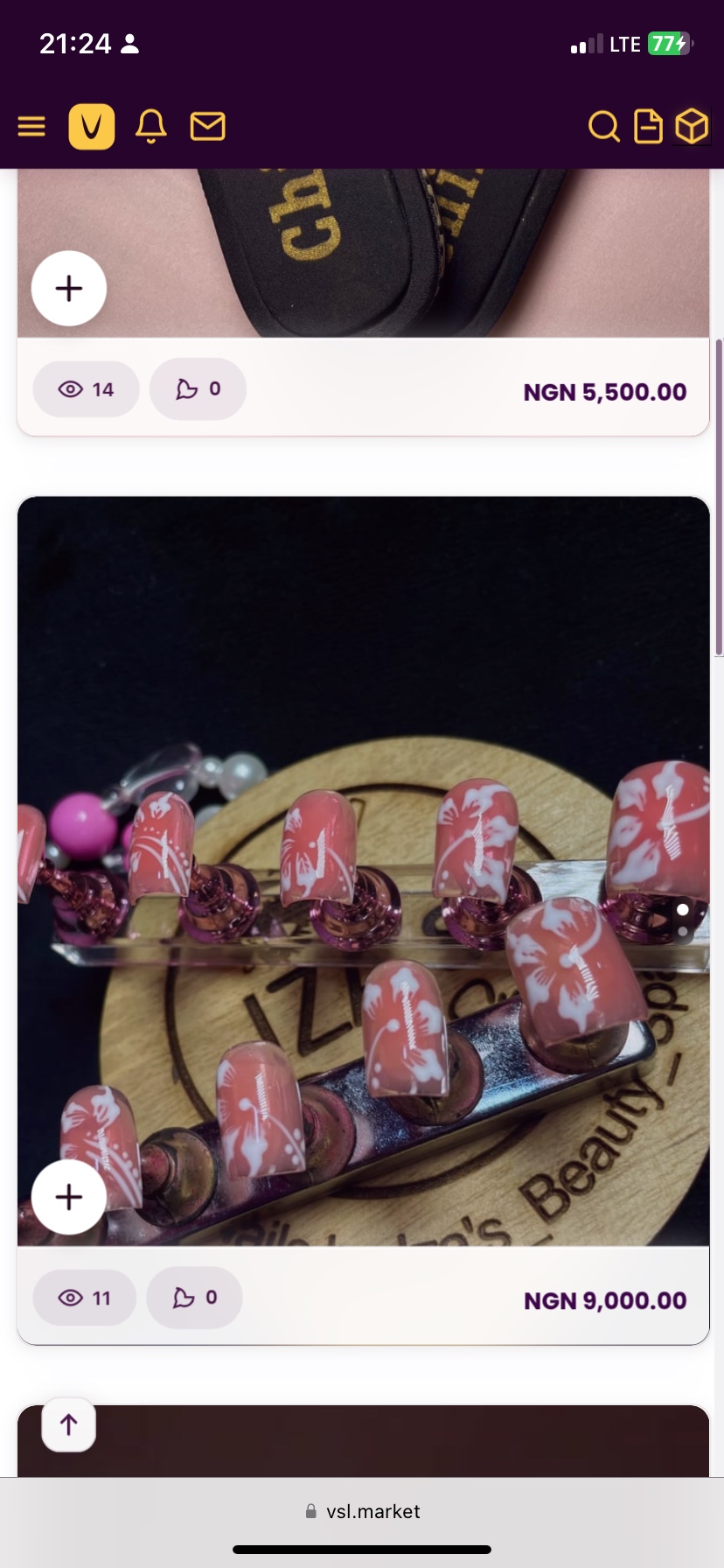The width and height of the screenshot is (724, 1568).
Task: Tap the yellow V home logo
Action: tap(92, 127)
